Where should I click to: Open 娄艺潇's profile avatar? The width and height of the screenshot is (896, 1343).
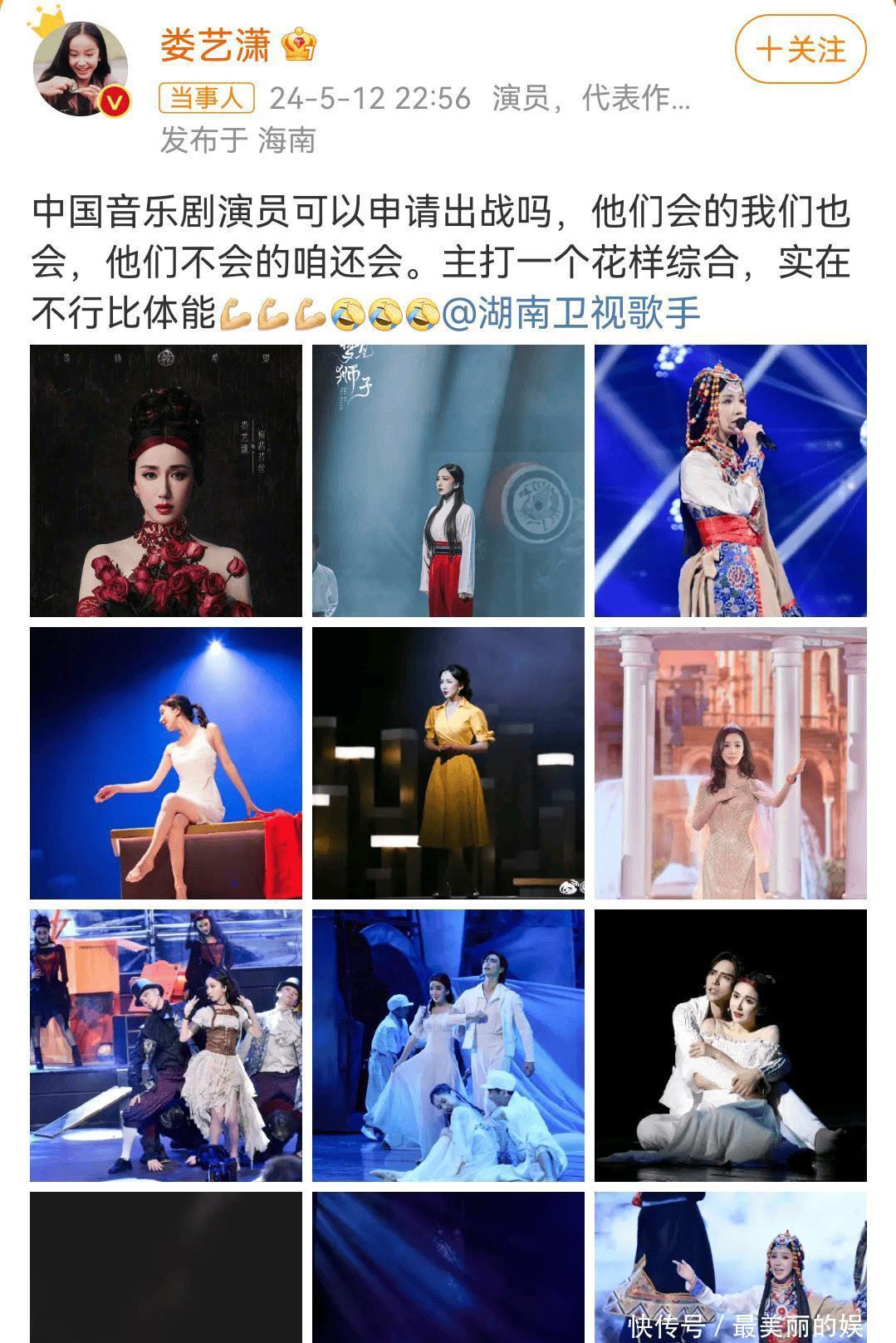(x=81, y=68)
